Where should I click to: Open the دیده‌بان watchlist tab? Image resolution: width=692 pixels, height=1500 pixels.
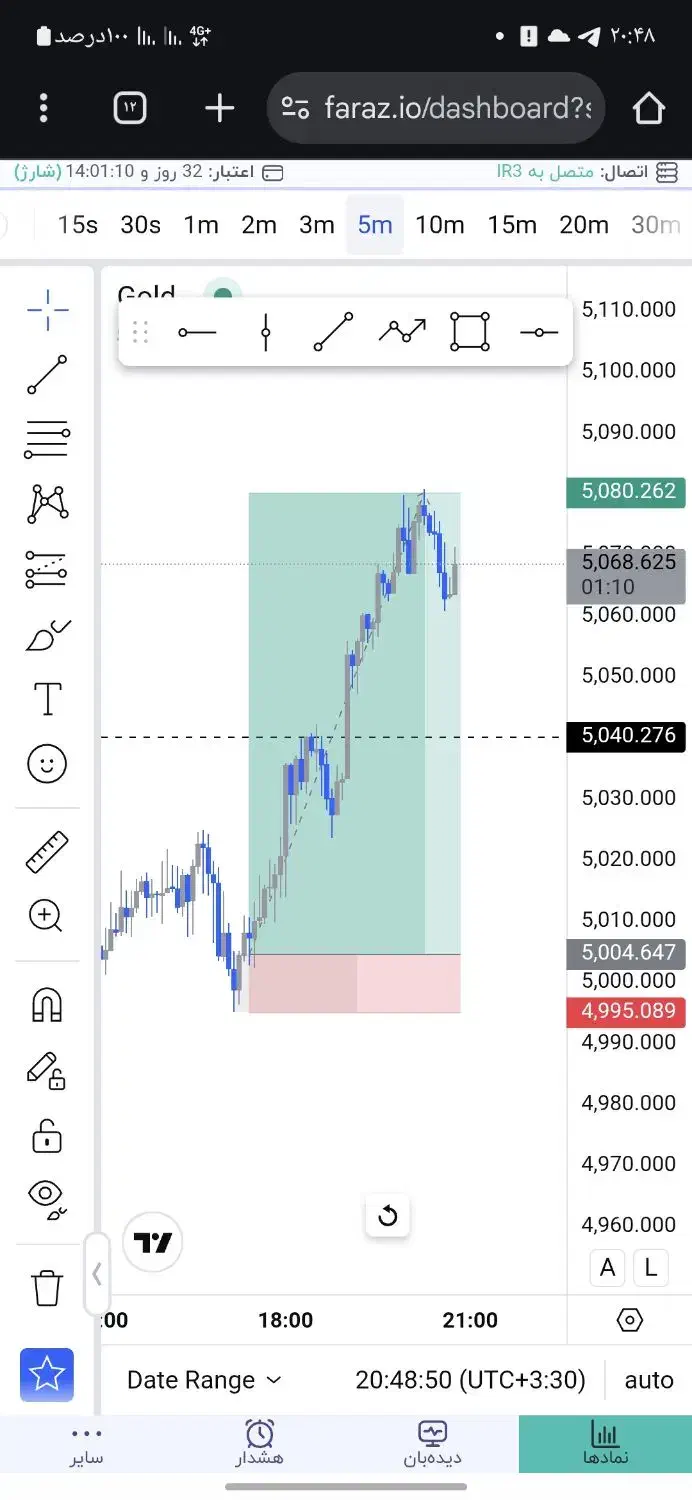[432, 1443]
